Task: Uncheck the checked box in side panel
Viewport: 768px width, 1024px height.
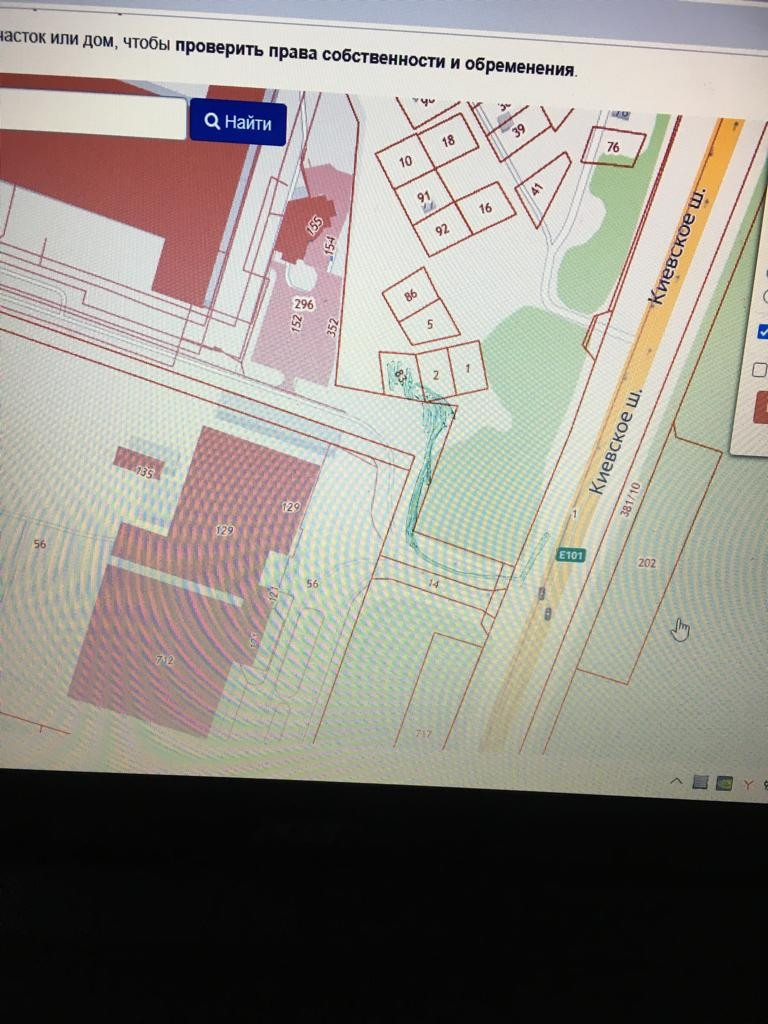Action: (x=763, y=332)
